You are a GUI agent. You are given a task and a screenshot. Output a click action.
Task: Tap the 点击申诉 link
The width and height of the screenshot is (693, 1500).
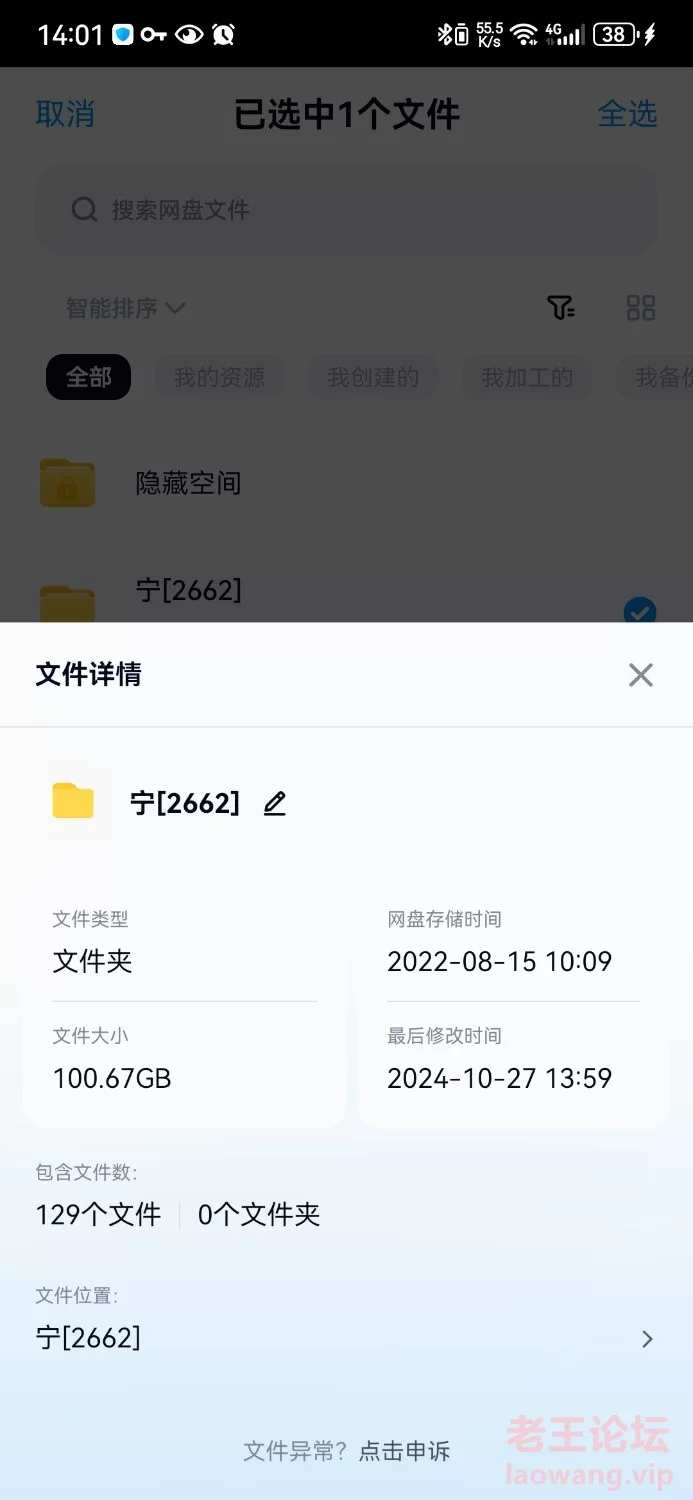click(x=405, y=1451)
